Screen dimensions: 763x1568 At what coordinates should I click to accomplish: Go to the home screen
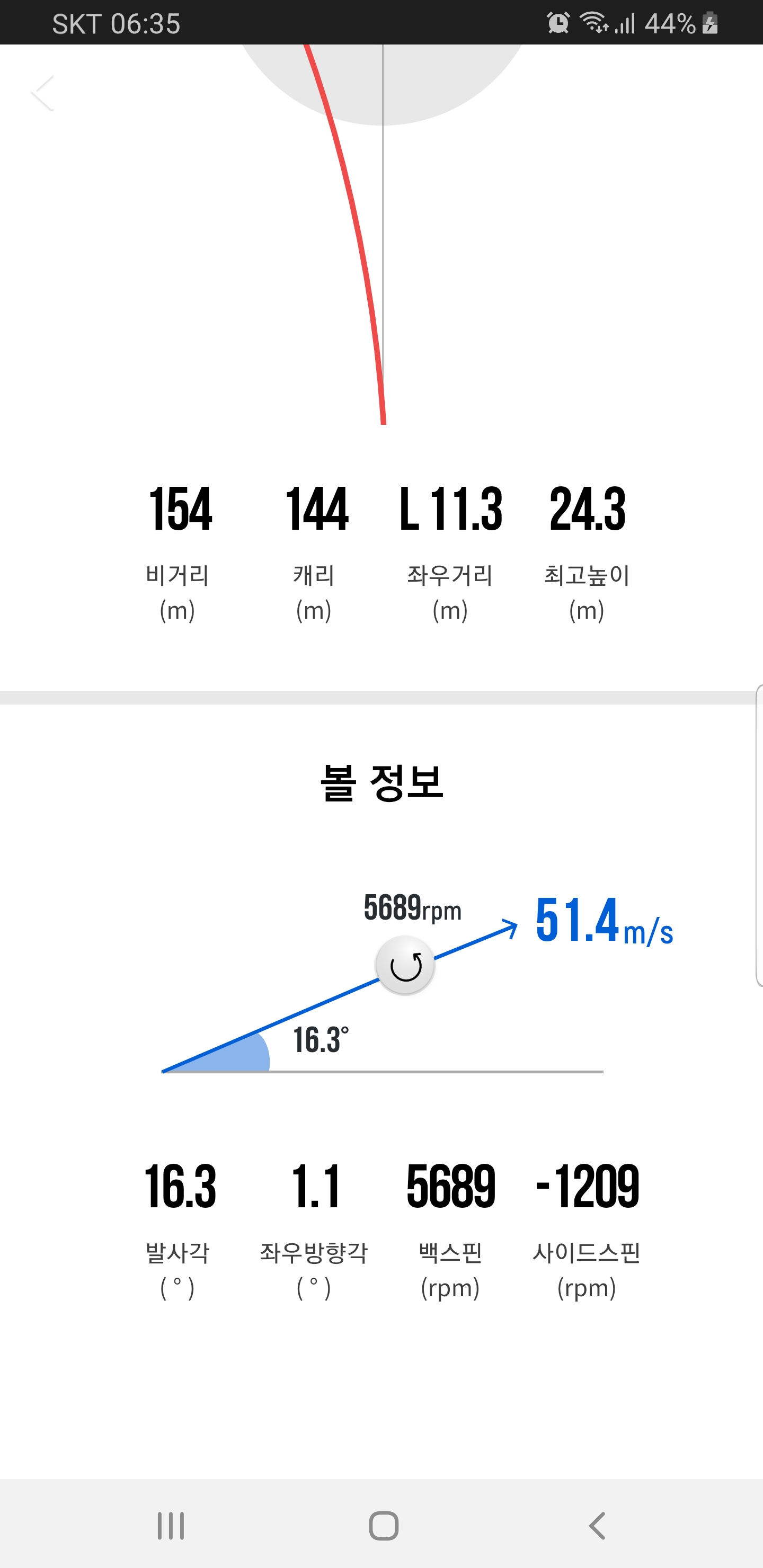384,1526
